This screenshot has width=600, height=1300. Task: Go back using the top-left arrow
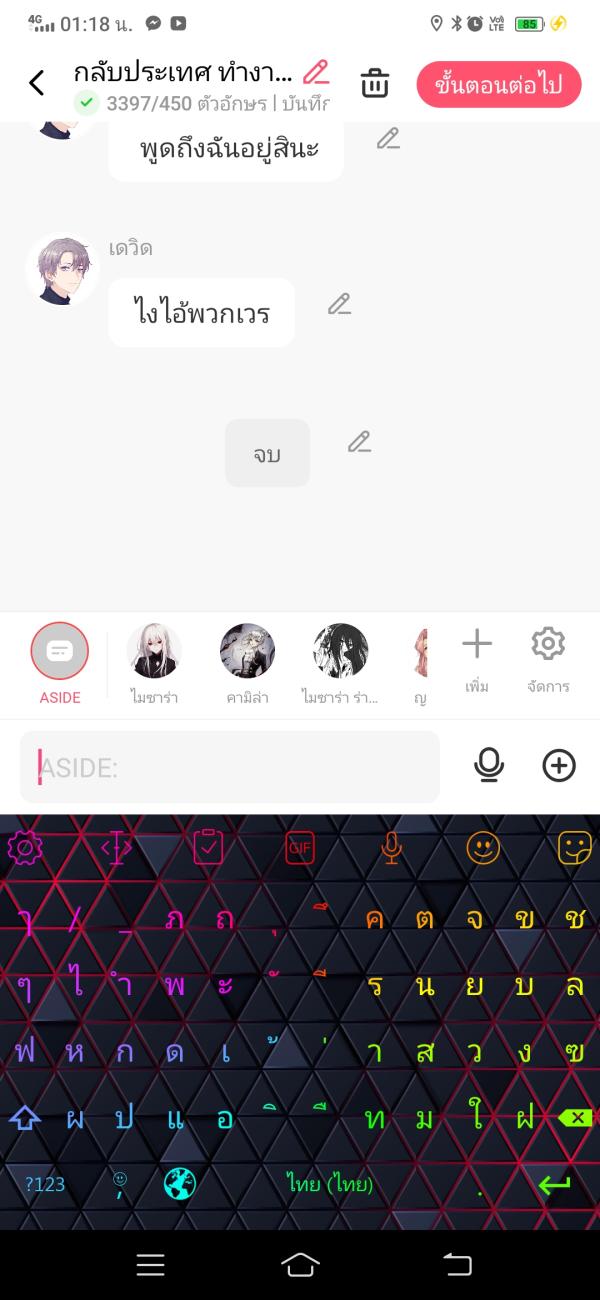tap(37, 83)
